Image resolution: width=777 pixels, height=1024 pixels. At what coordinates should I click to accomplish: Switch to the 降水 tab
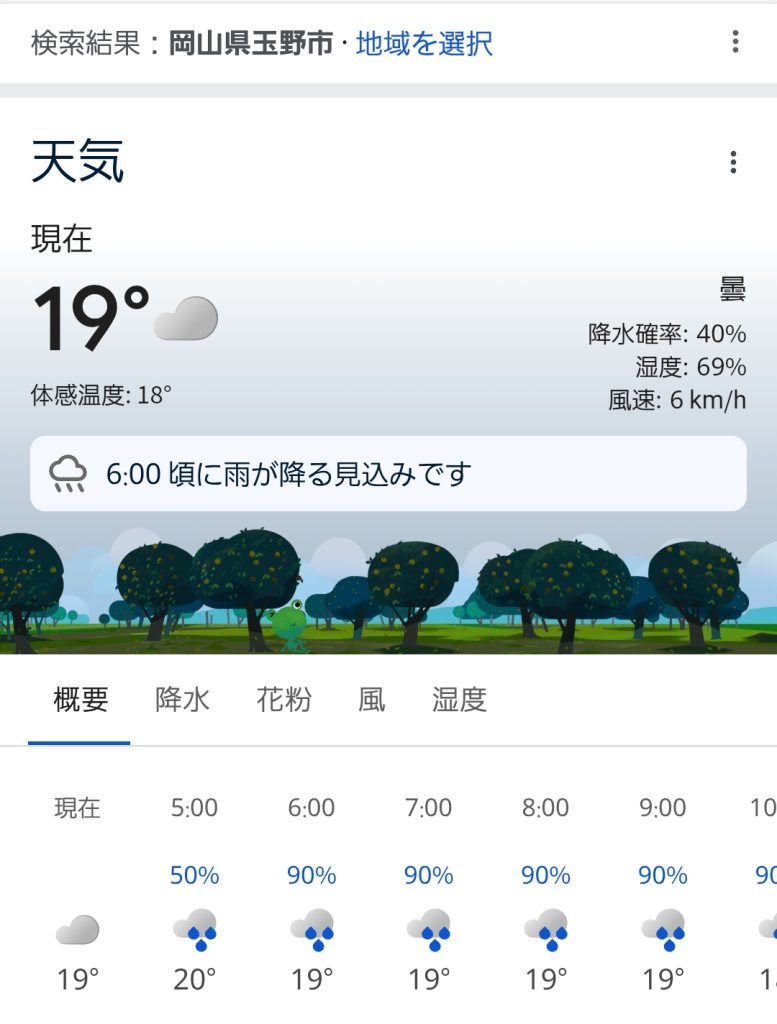point(183,700)
